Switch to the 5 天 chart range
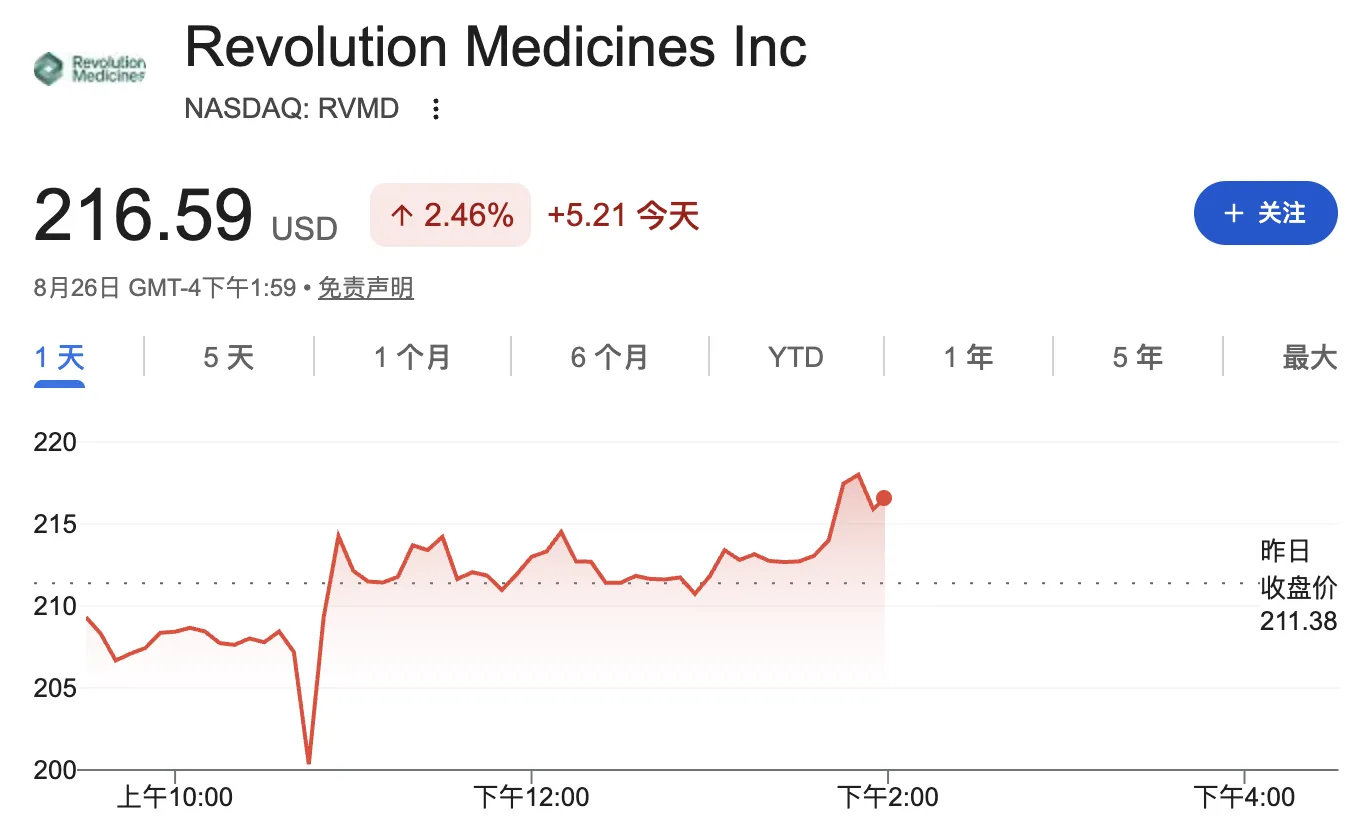Viewport: 1368px width, 832px height. pos(229,357)
